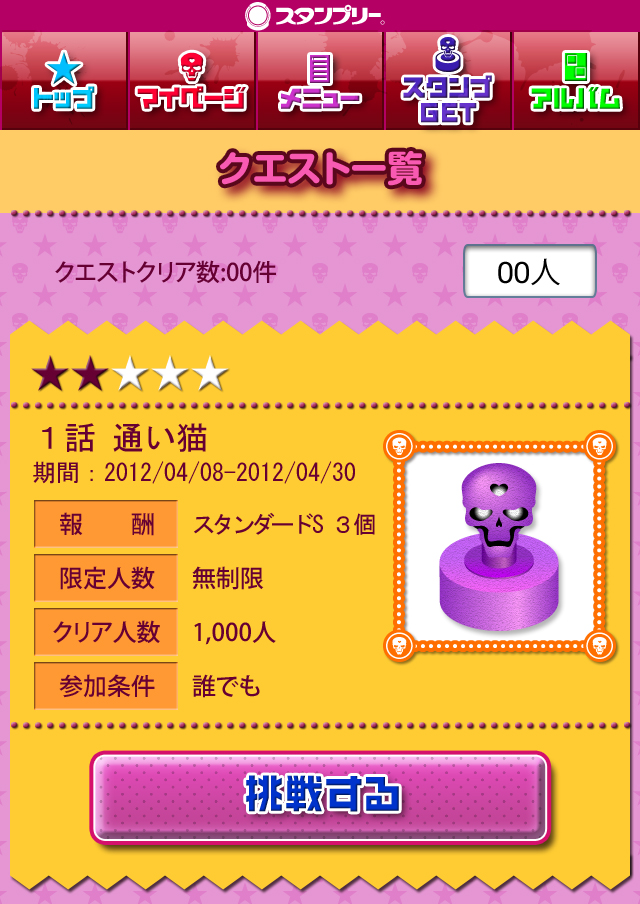Open the アルバム tab
640x904 pixels.
[x=576, y=81]
